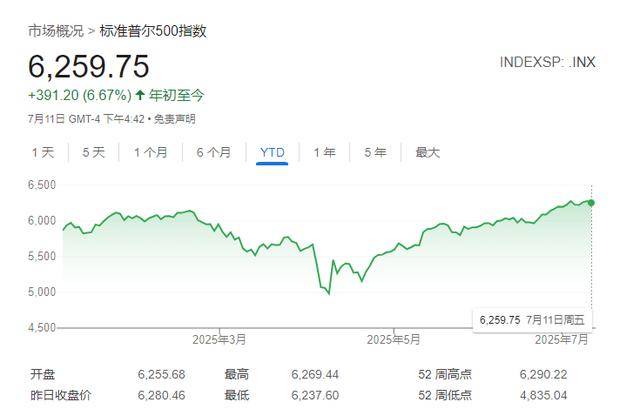Switch to the 最大 range

(427, 152)
